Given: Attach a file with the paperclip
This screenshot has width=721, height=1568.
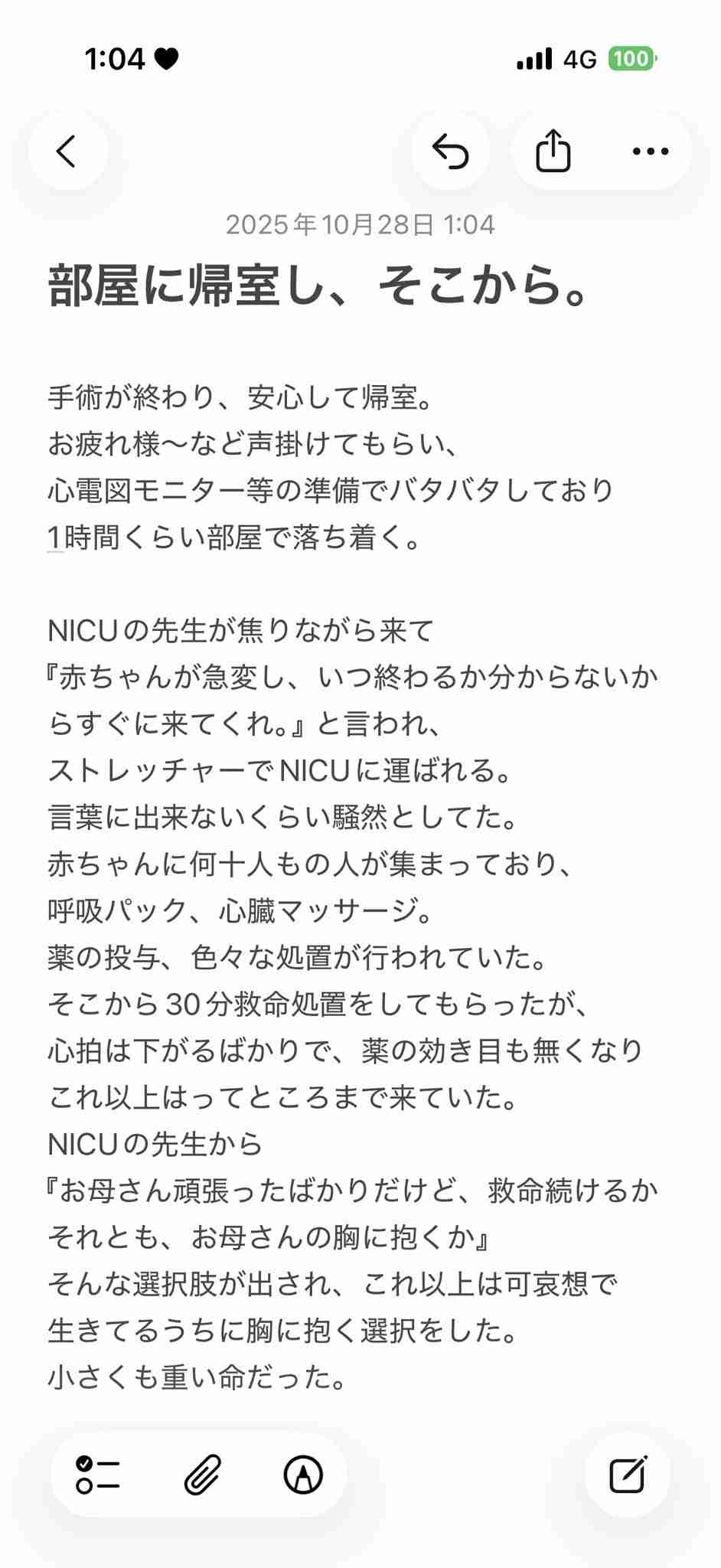Looking at the screenshot, I should (x=202, y=1475).
